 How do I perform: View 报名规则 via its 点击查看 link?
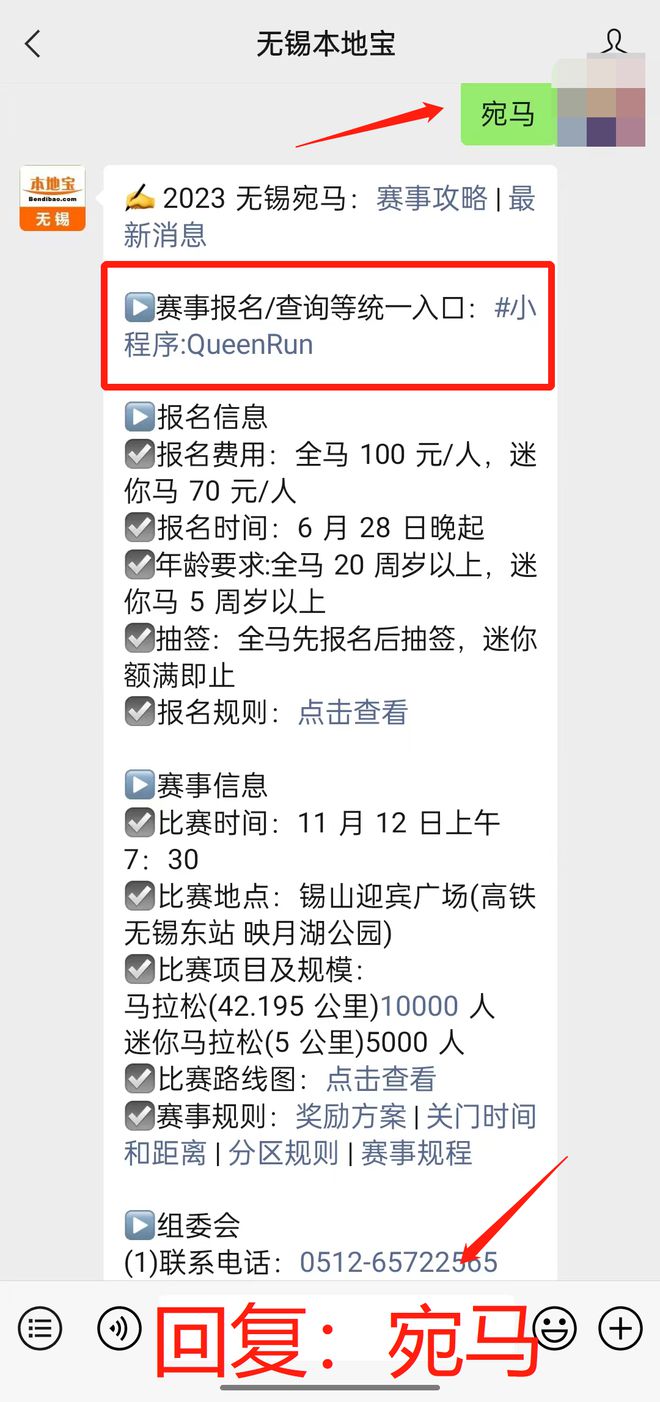(x=353, y=712)
